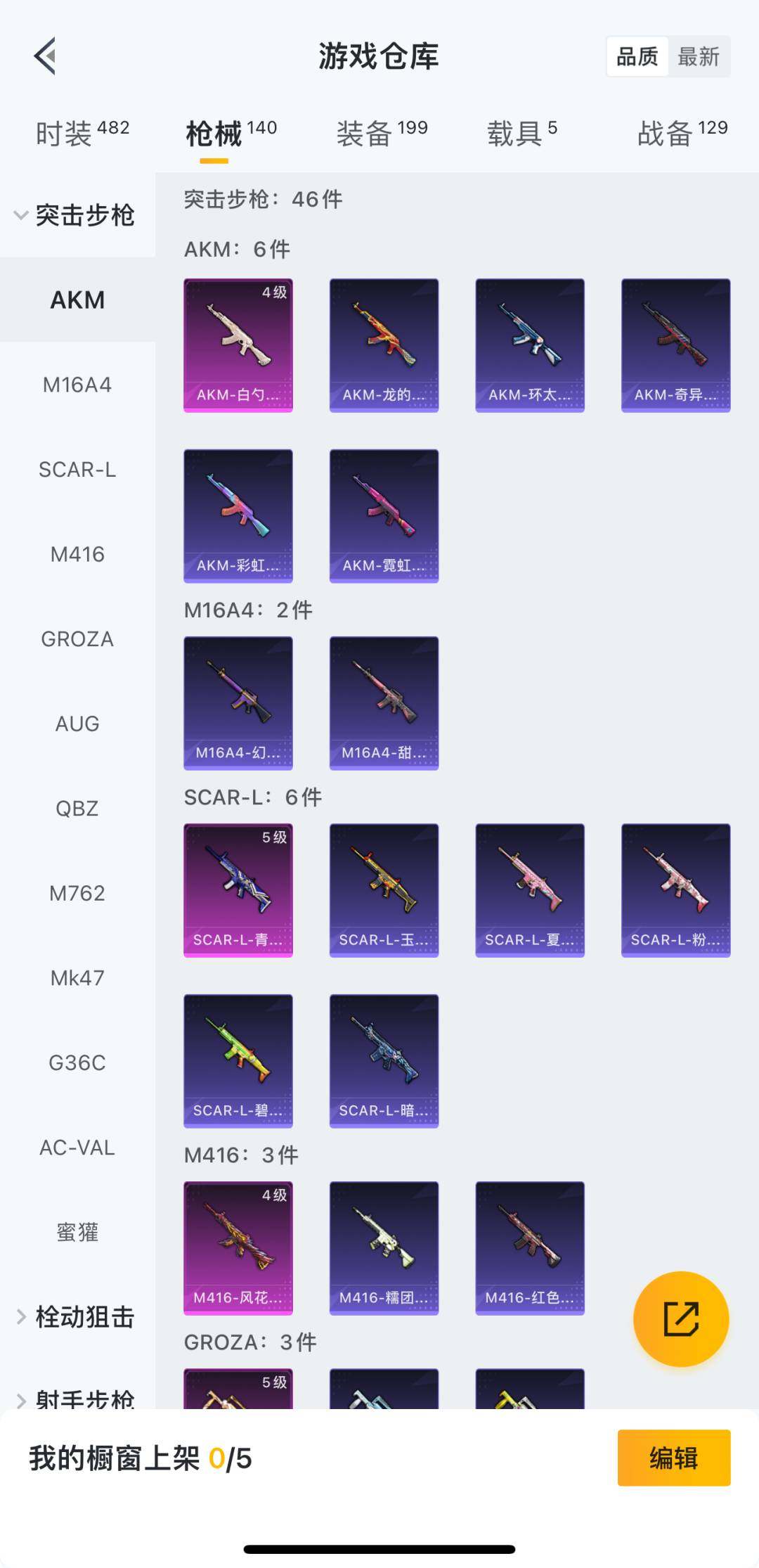
Task: Jump to M762 in the sidebar
Action: click(77, 893)
